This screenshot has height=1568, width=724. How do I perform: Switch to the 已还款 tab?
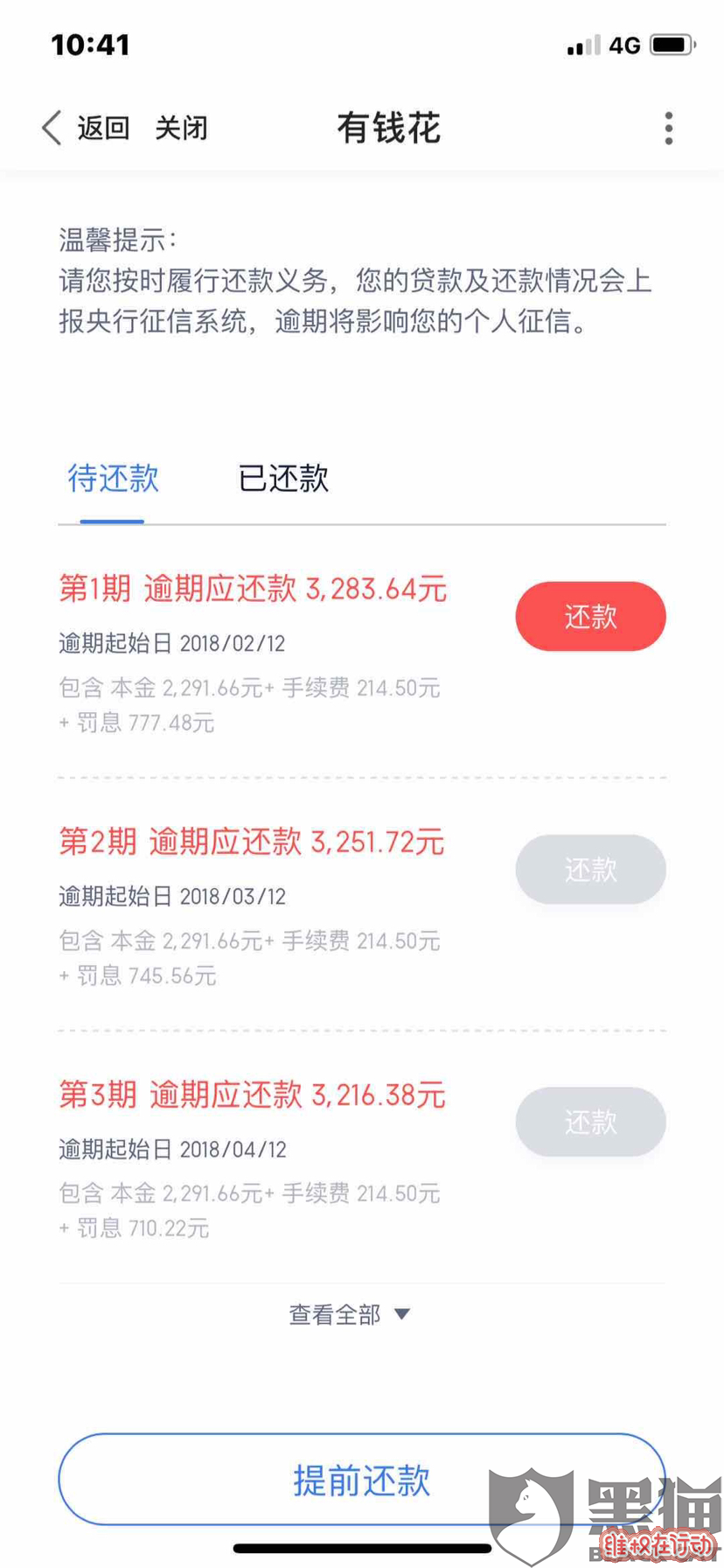click(x=282, y=479)
